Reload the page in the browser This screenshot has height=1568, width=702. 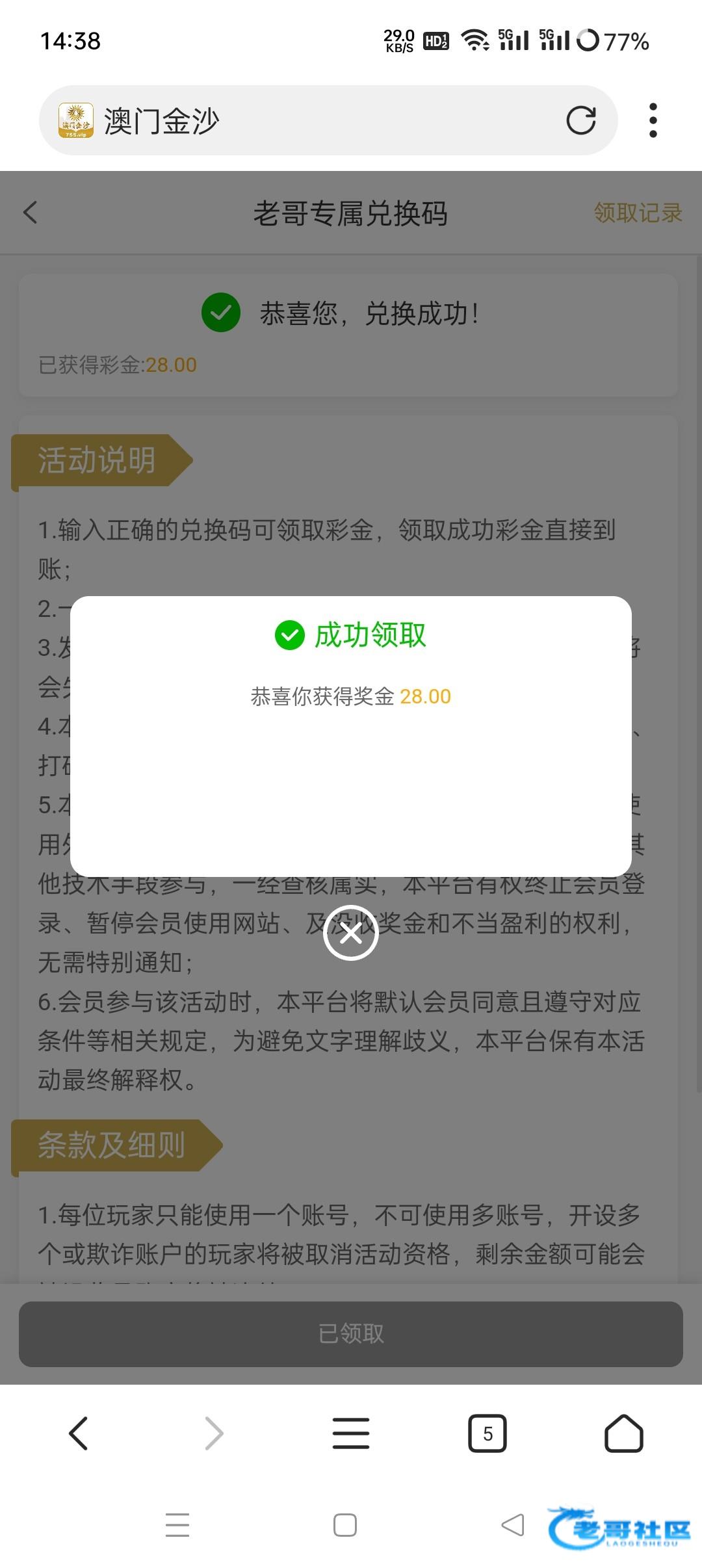pos(580,120)
